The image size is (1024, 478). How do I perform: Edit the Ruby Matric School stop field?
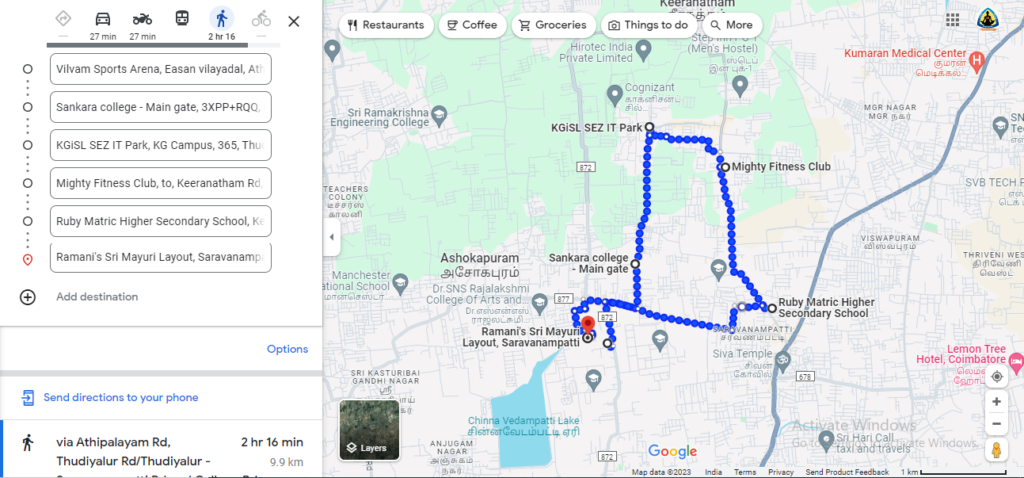160,221
